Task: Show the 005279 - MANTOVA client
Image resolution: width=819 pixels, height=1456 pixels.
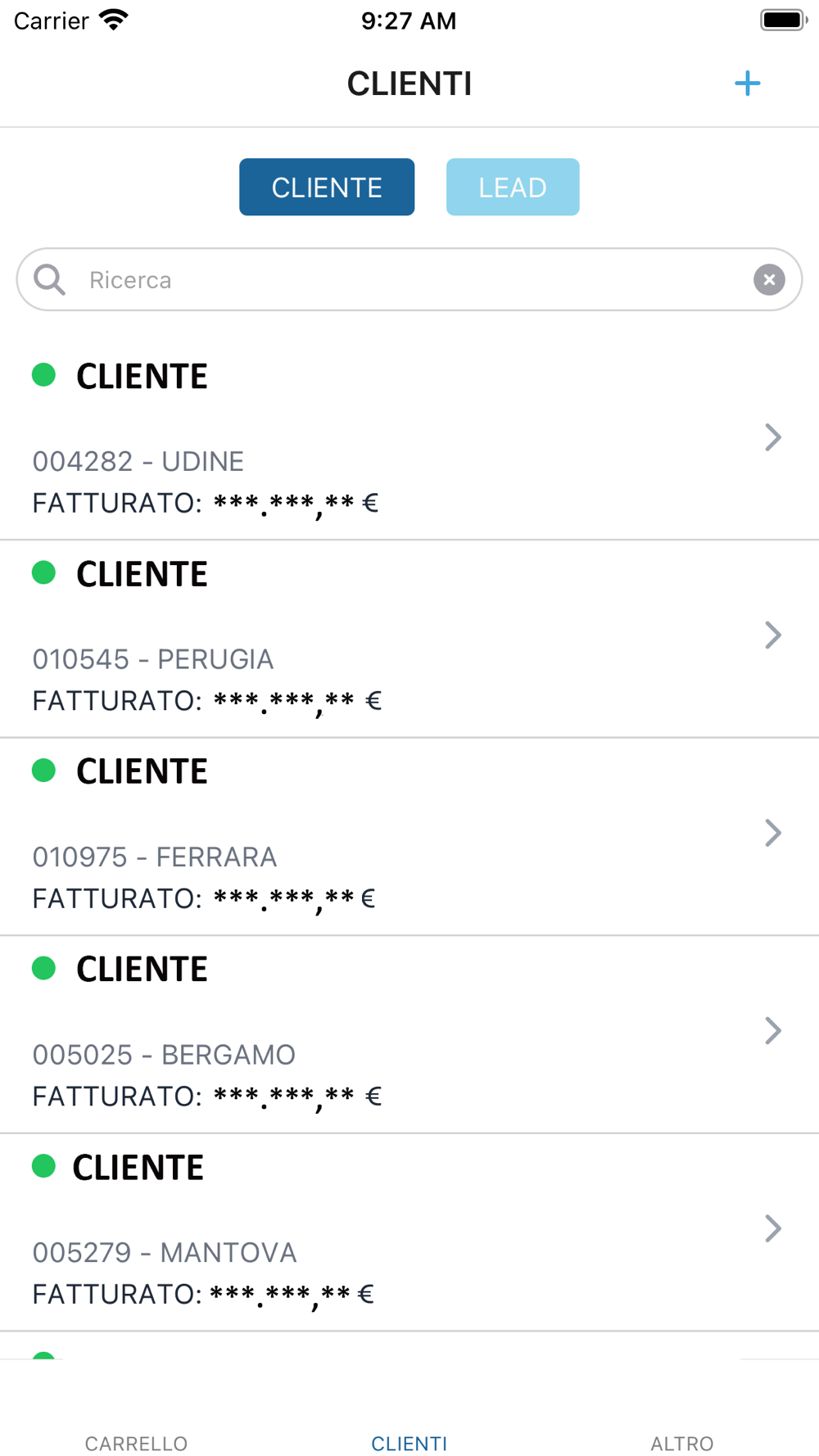Action: 409,1231
